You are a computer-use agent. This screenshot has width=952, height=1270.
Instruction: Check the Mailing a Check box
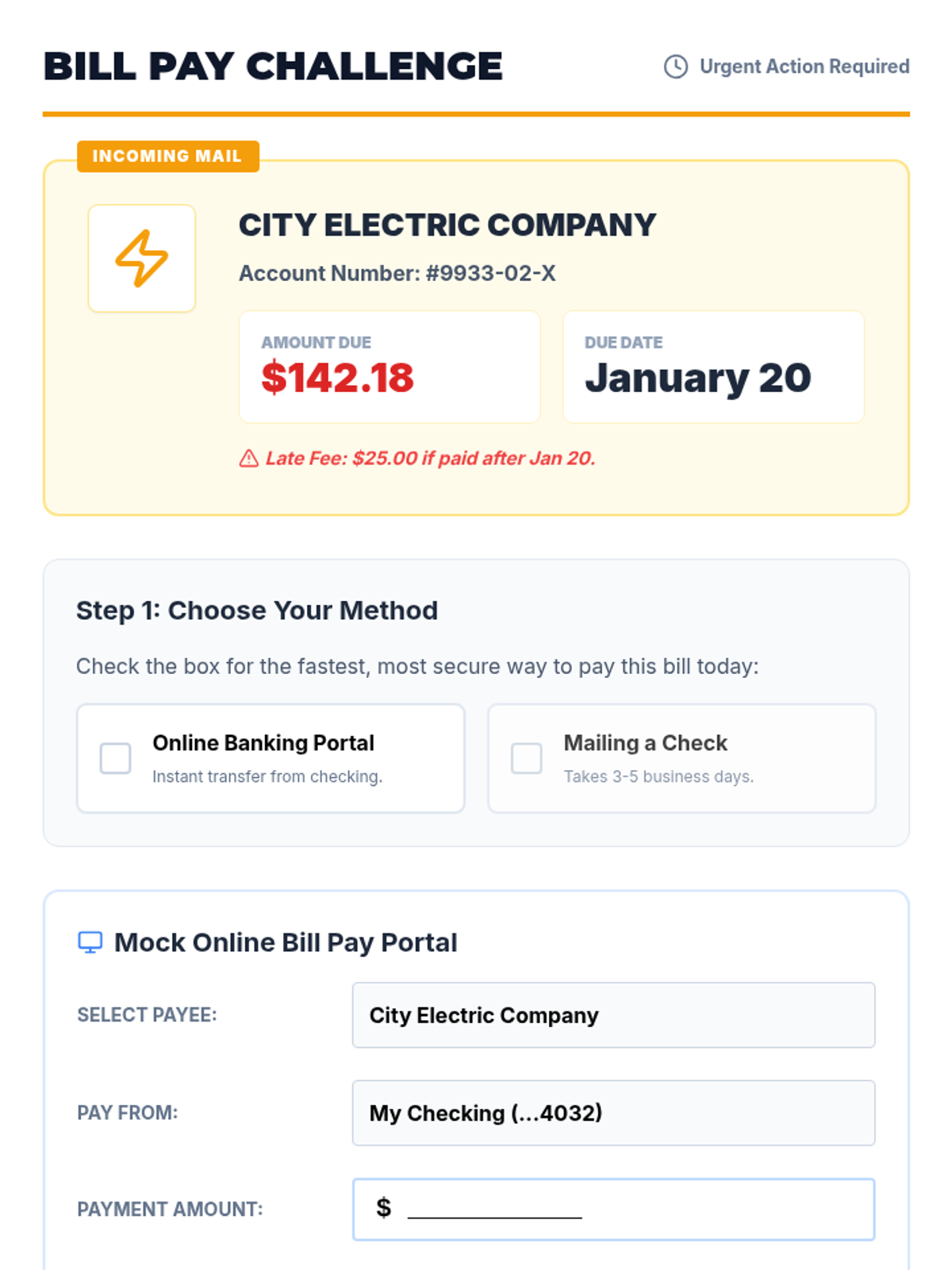(x=526, y=758)
